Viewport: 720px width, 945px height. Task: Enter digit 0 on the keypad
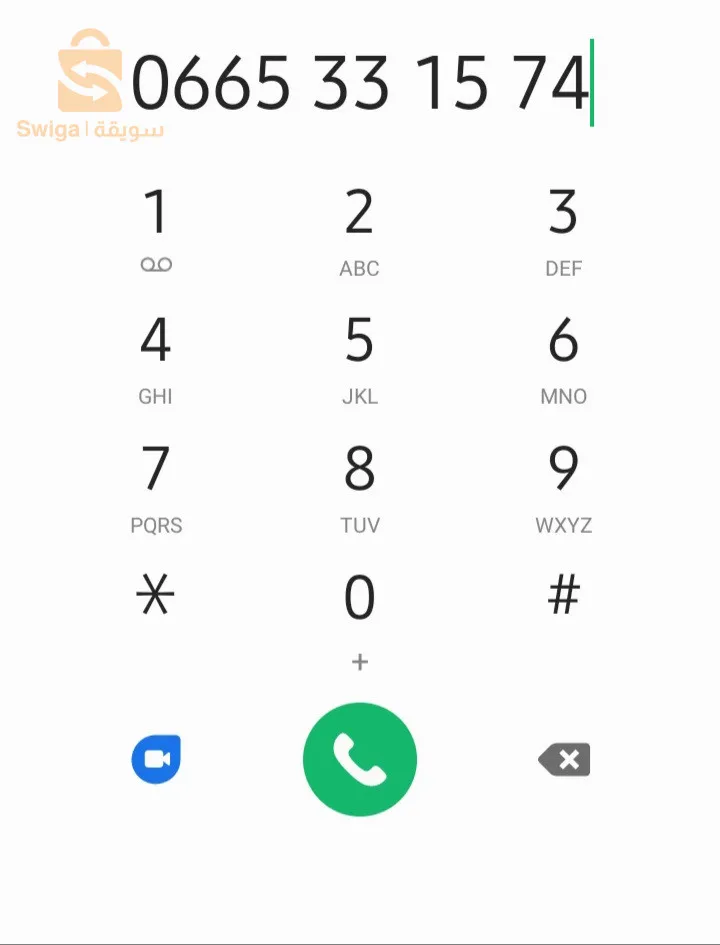point(359,610)
